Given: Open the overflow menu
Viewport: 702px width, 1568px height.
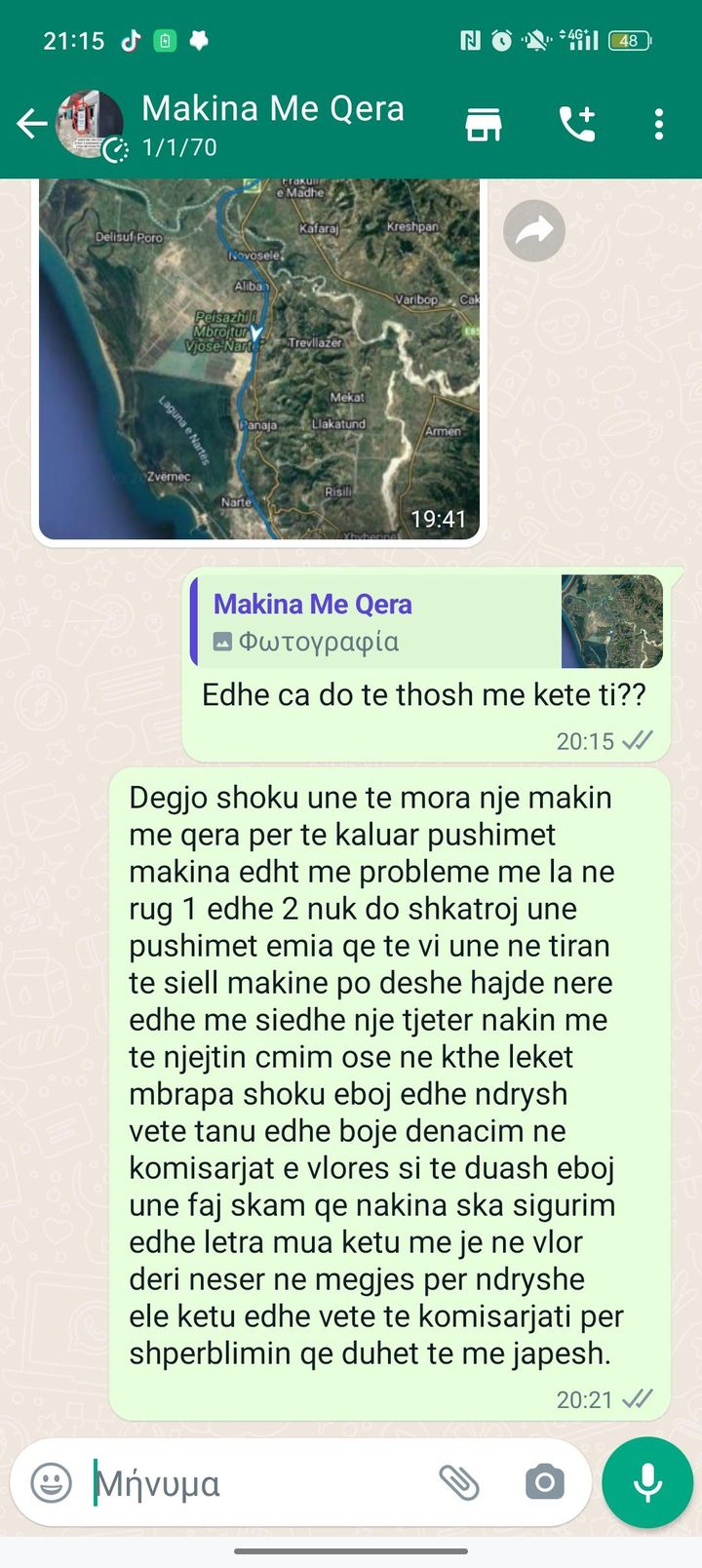Looking at the screenshot, I should pos(659,125).
